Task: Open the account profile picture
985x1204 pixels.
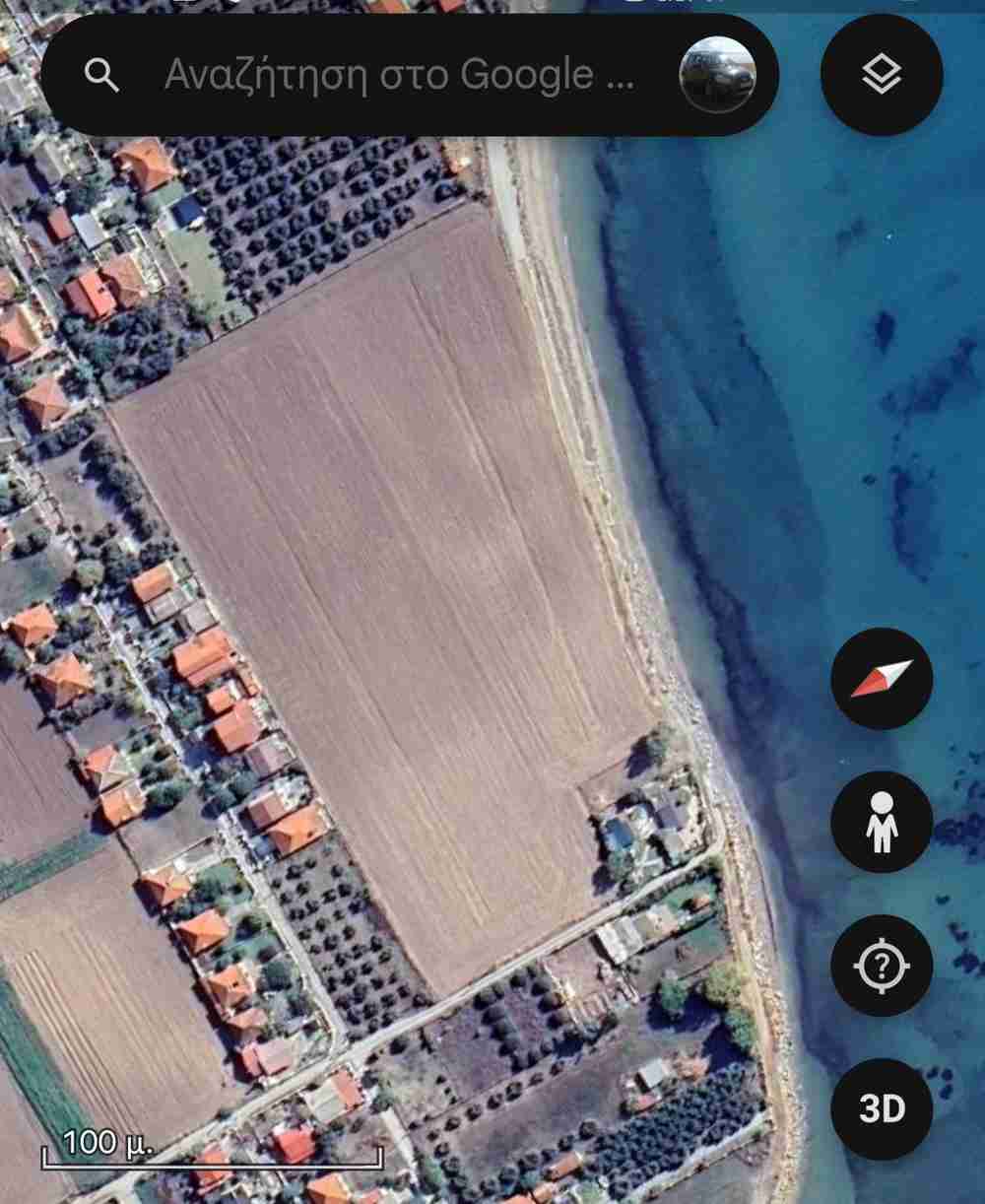Action: (717, 75)
